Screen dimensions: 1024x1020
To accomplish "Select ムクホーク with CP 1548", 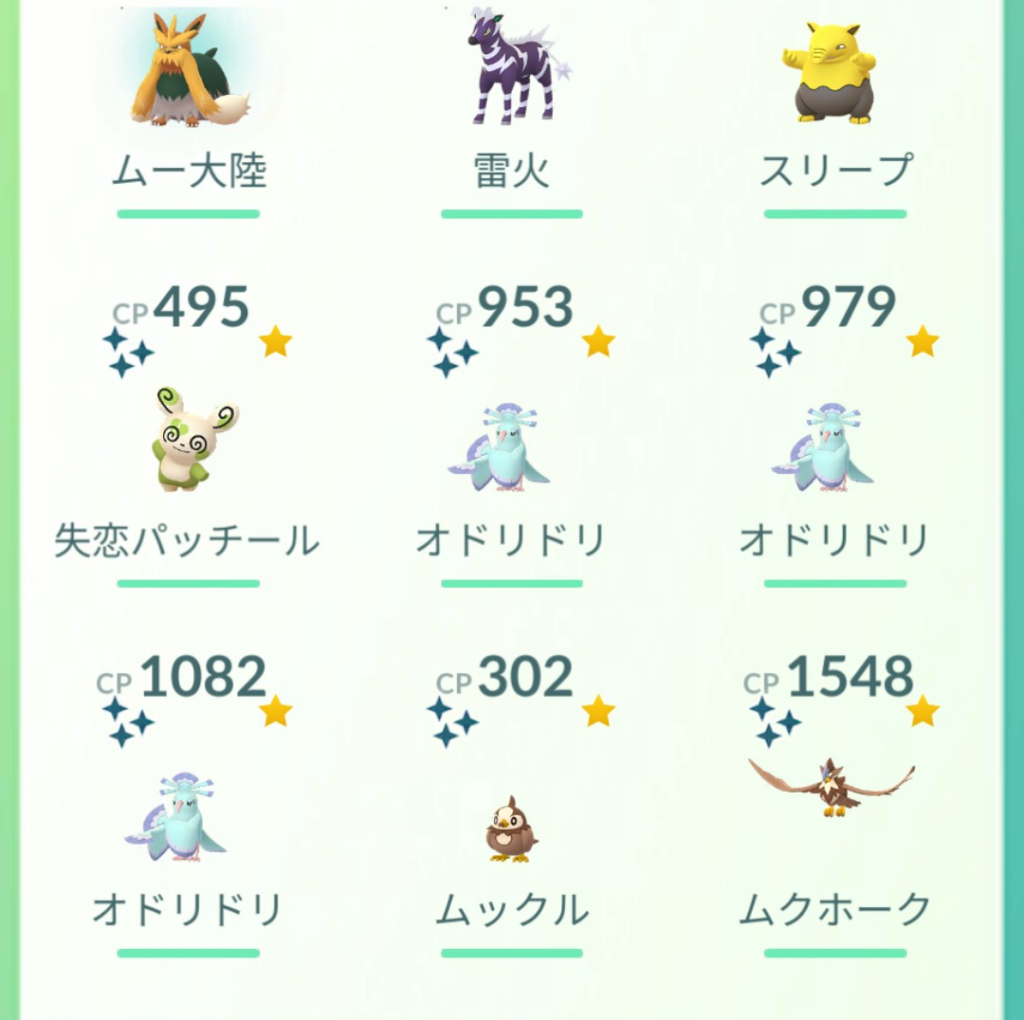I will click(x=834, y=790).
